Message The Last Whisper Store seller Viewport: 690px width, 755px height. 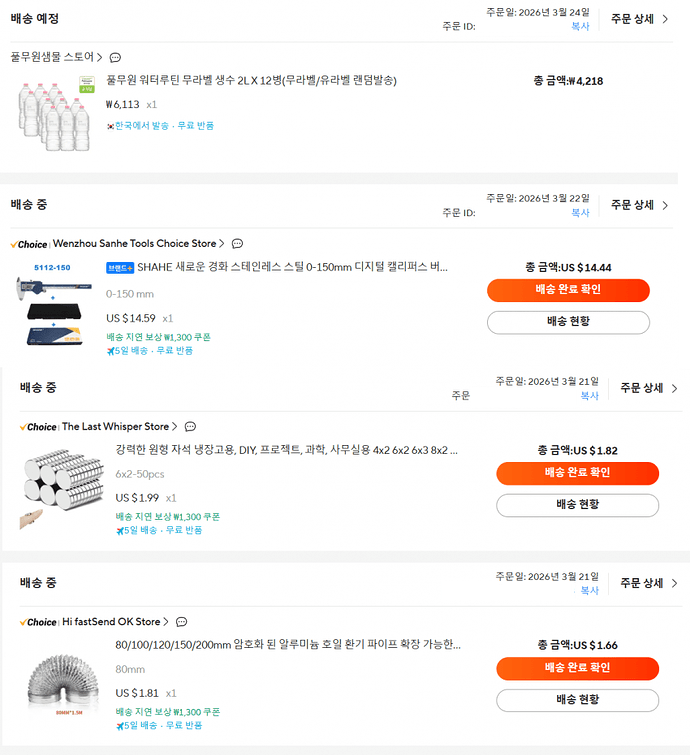point(190,427)
